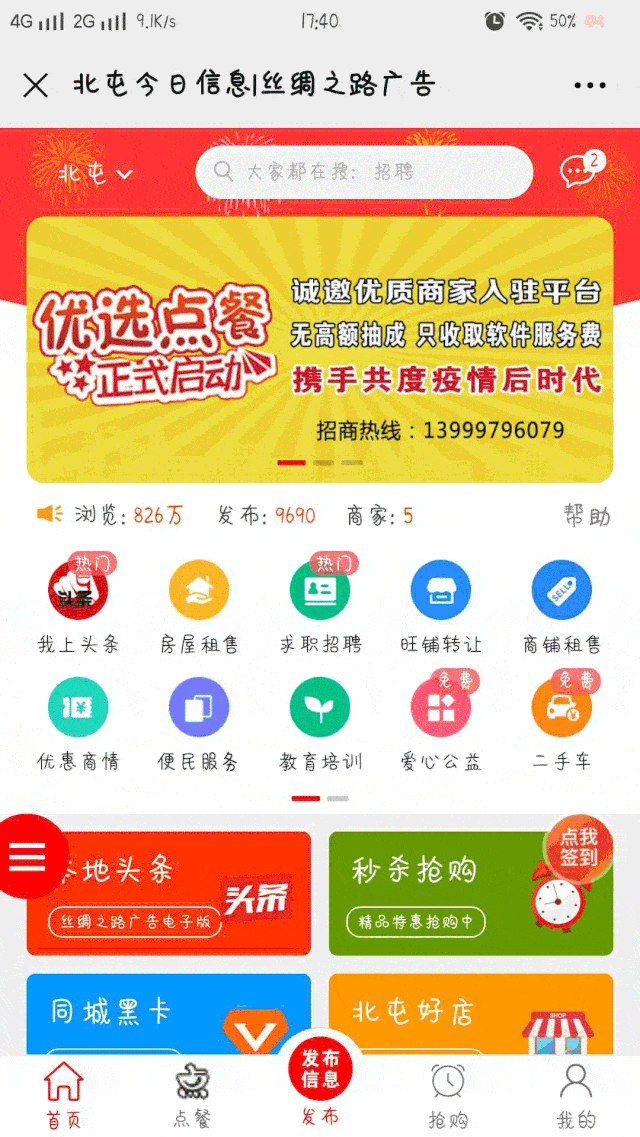Open the red floating hamburger menu

coord(28,856)
